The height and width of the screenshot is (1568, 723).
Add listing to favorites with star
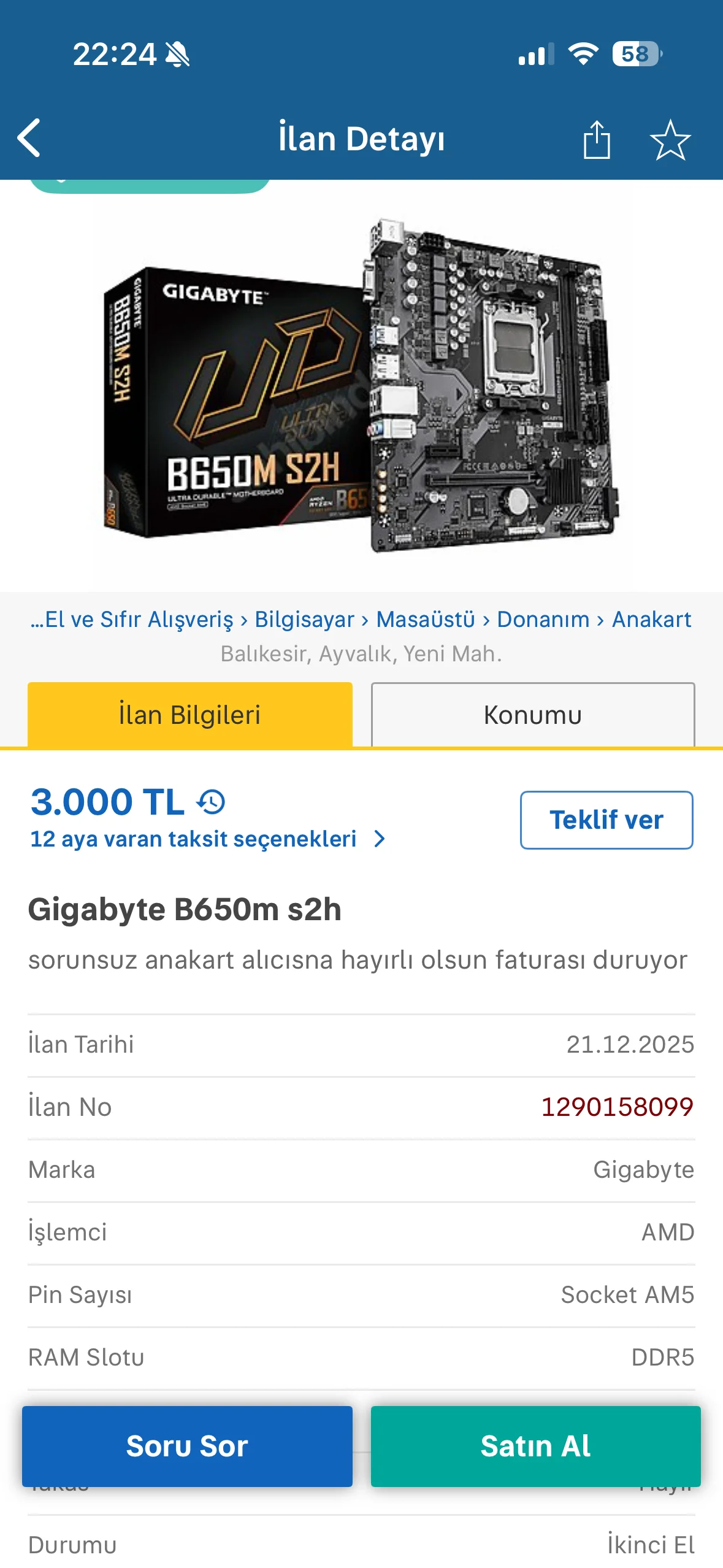[670, 140]
